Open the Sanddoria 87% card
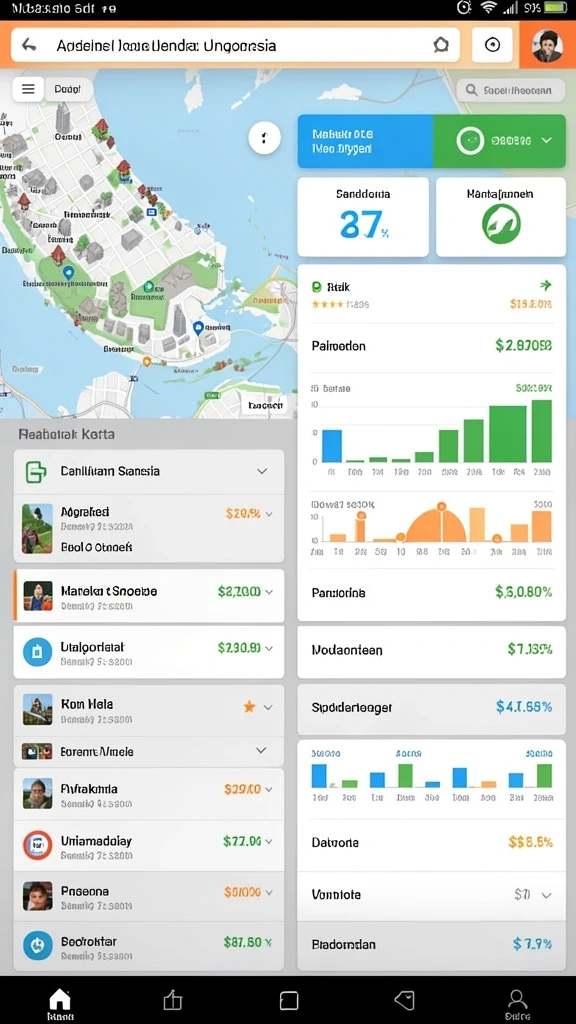Image resolution: width=576 pixels, height=1024 pixels. coord(363,217)
